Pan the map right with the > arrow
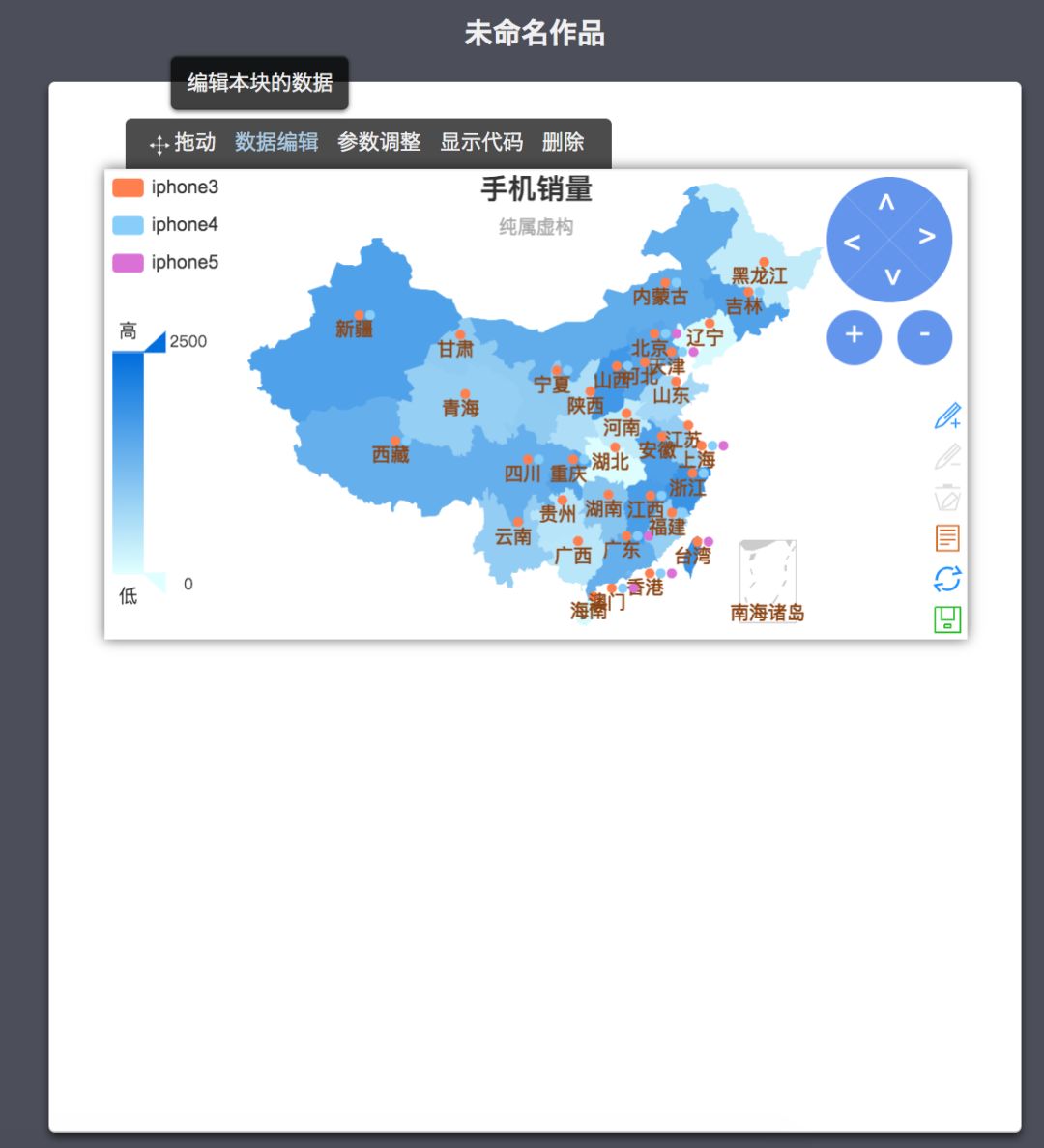The image size is (1044, 1148). (927, 236)
